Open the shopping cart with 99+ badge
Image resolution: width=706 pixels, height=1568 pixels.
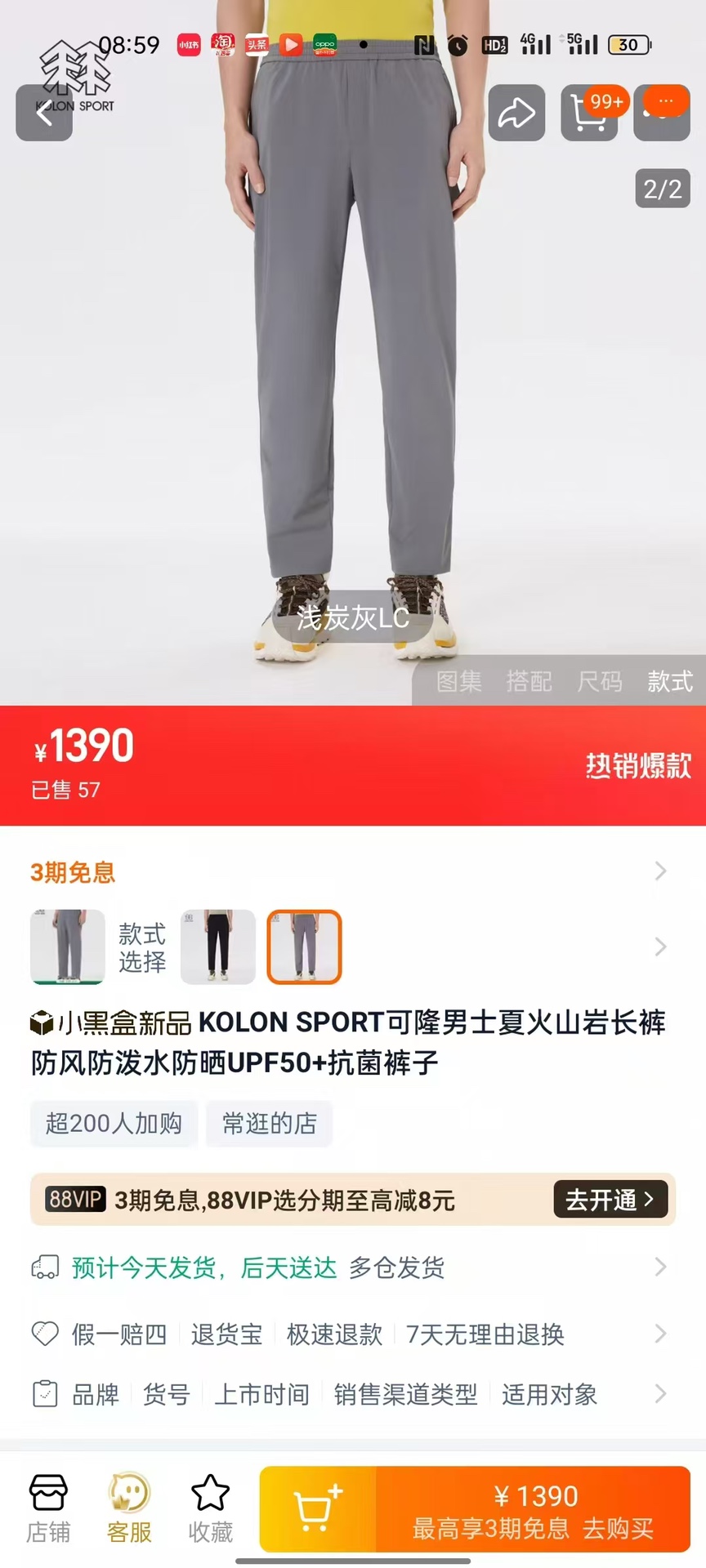pos(589,113)
